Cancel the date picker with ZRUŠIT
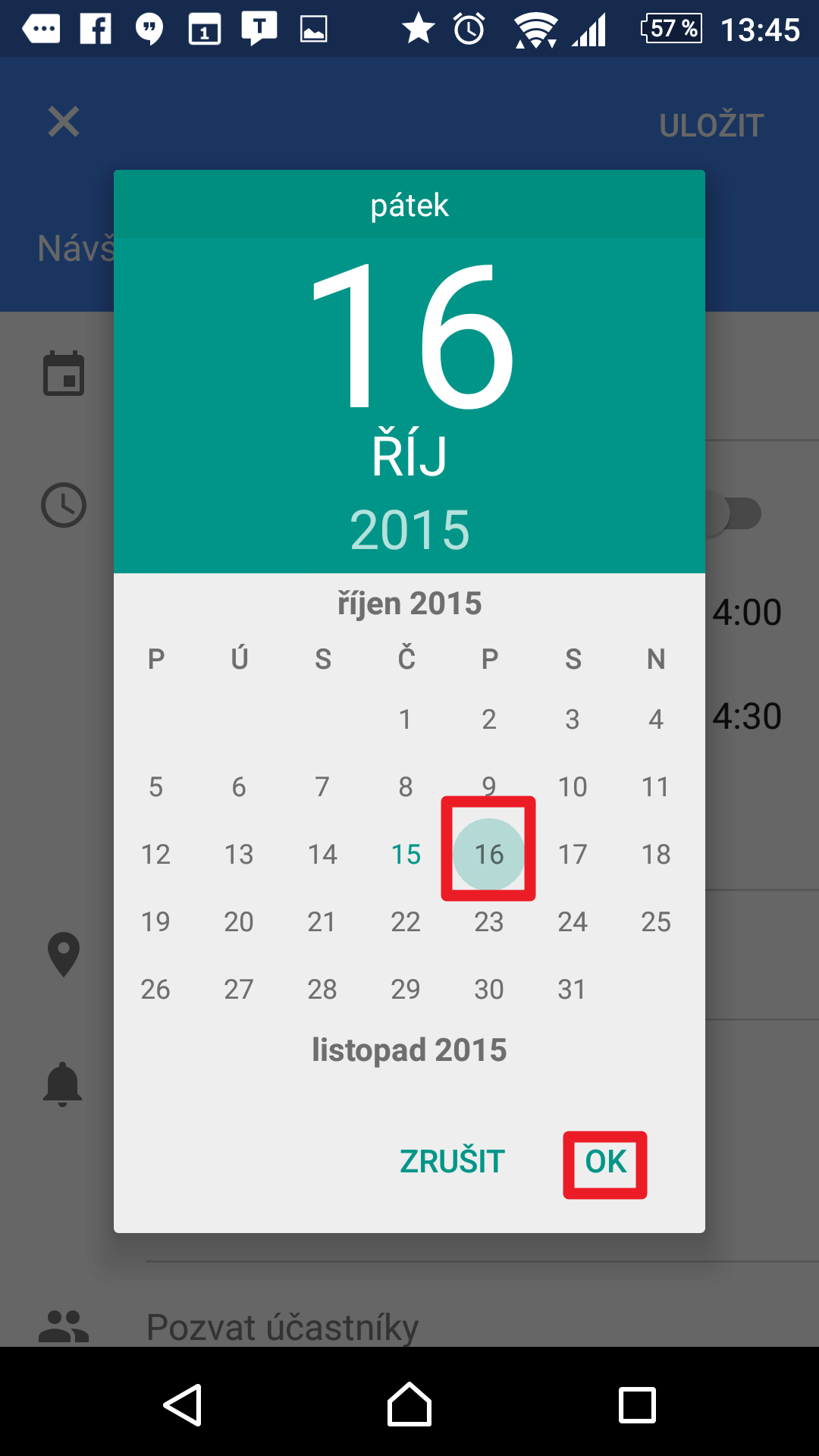Screen dimensions: 819x1456 coord(452,1162)
